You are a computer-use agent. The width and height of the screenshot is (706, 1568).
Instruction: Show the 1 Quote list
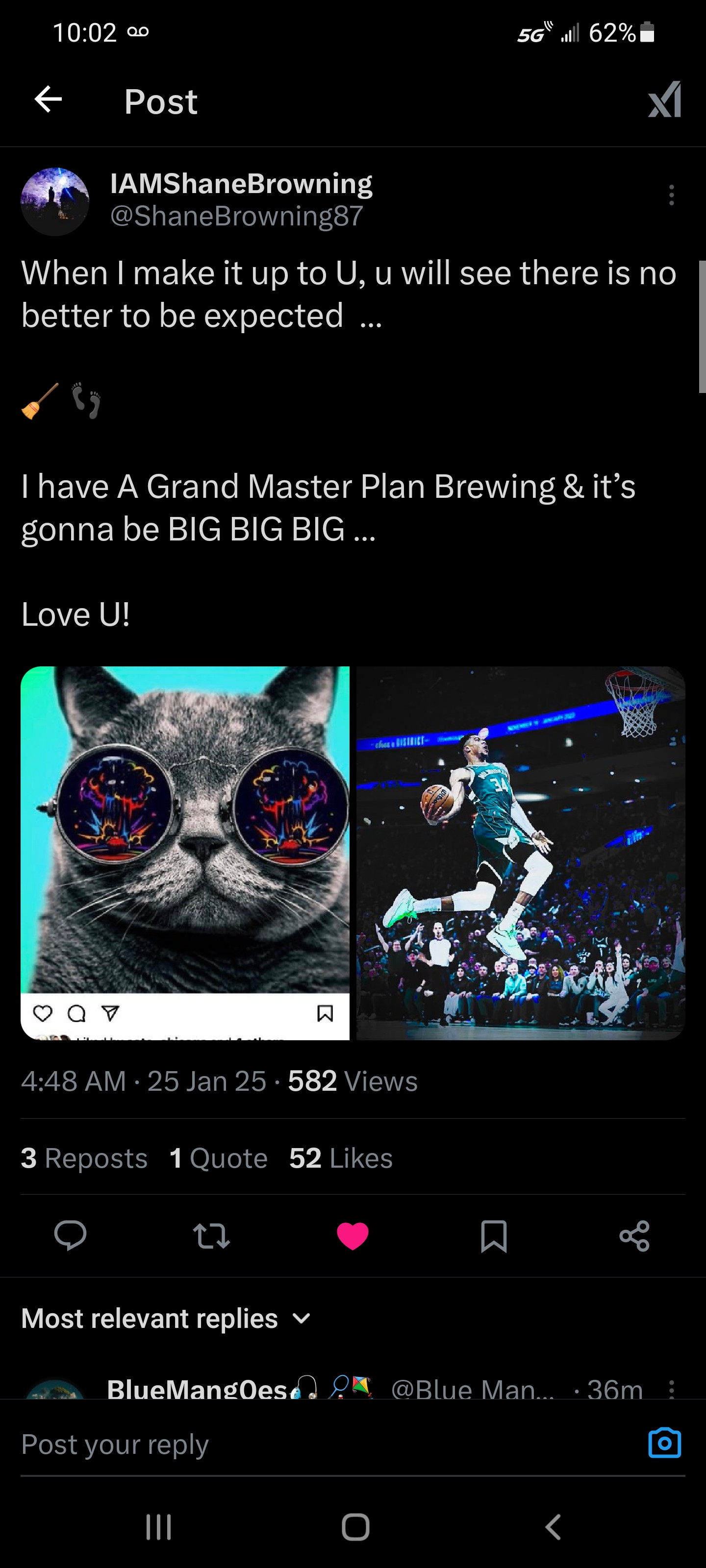[219, 1158]
